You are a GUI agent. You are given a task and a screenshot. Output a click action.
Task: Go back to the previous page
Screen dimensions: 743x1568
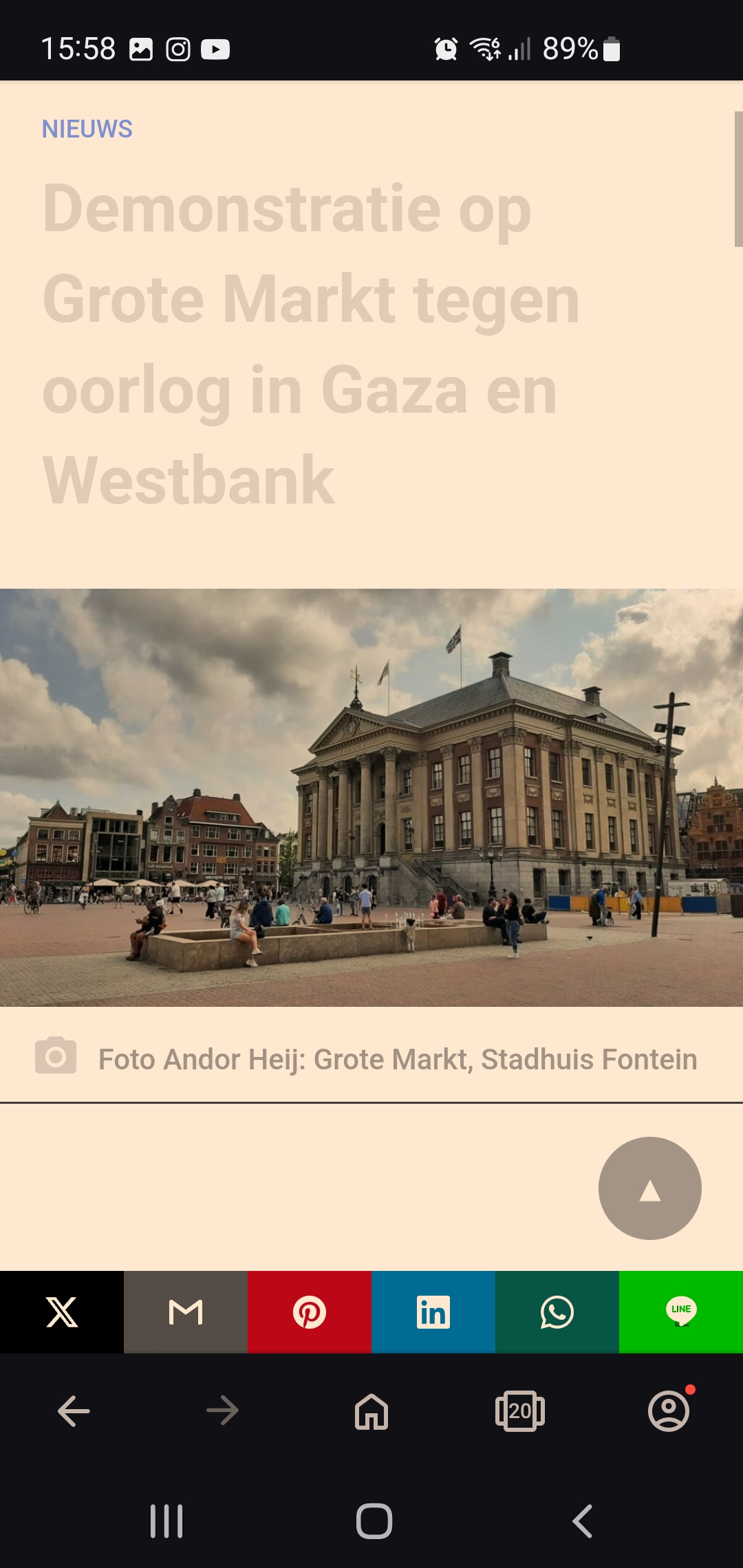click(x=74, y=1411)
